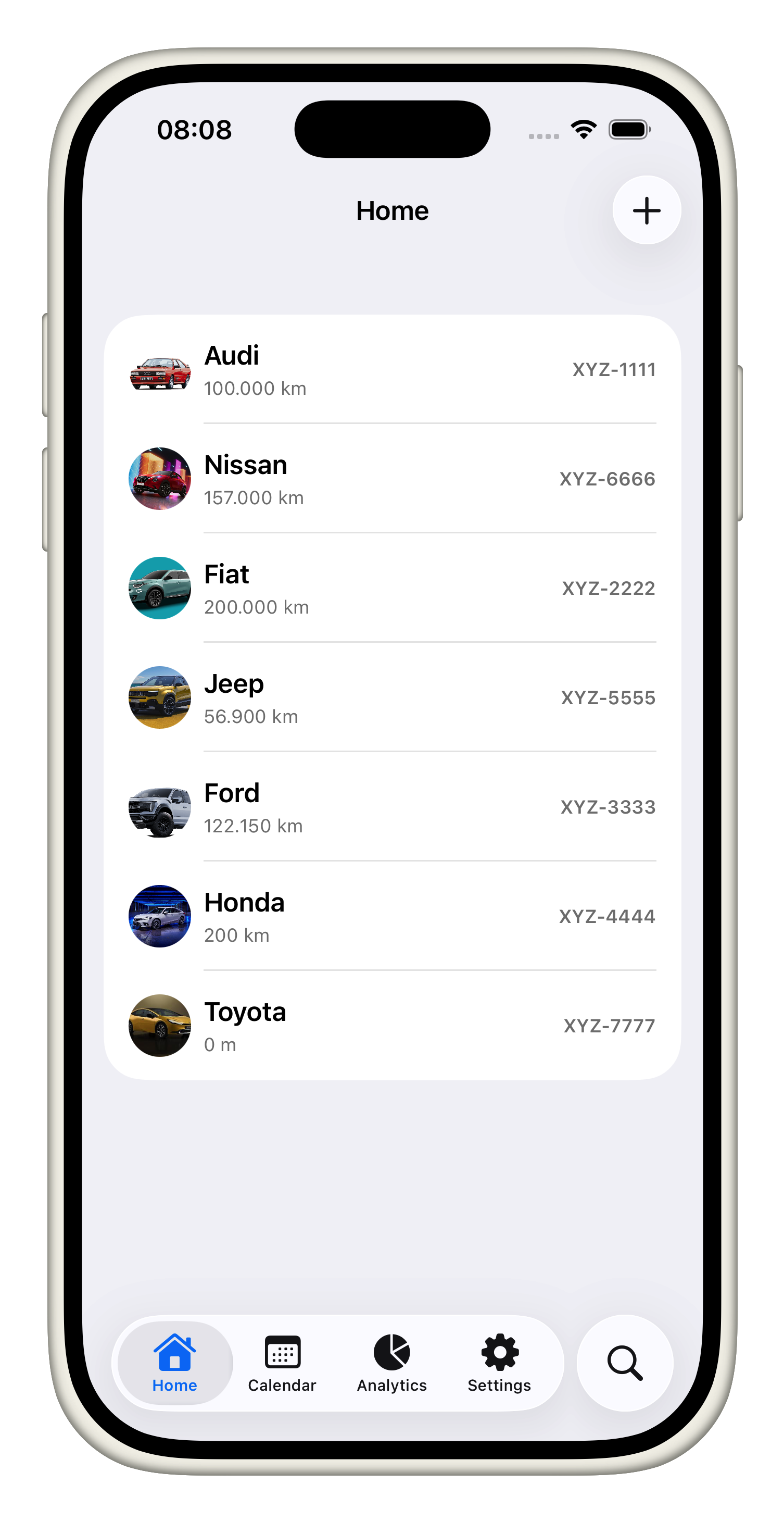Open the Honda XYZ-4444 entry
This screenshot has height=1522, width=784.
(x=392, y=916)
